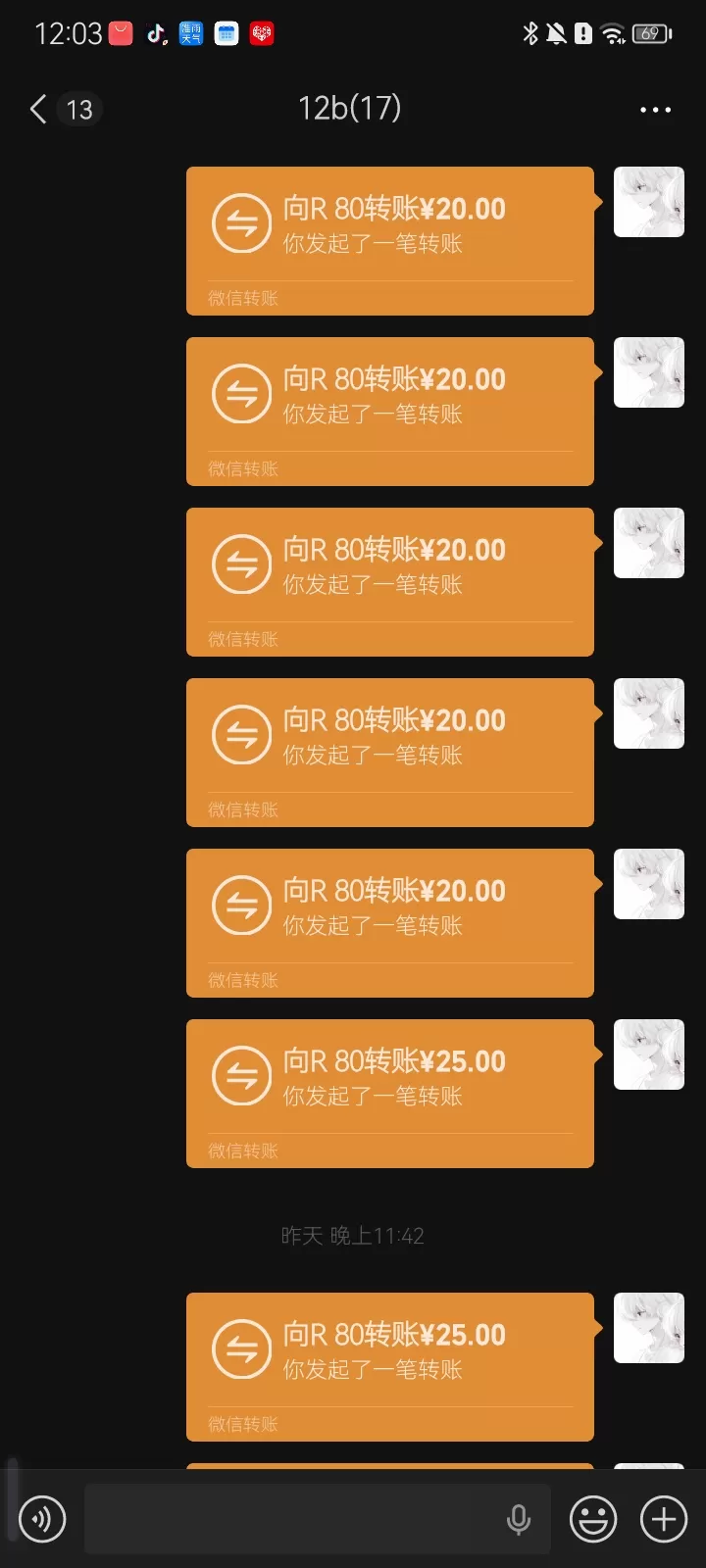
Task: Tap the chat title 12b(17)
Action: (350, 108)
